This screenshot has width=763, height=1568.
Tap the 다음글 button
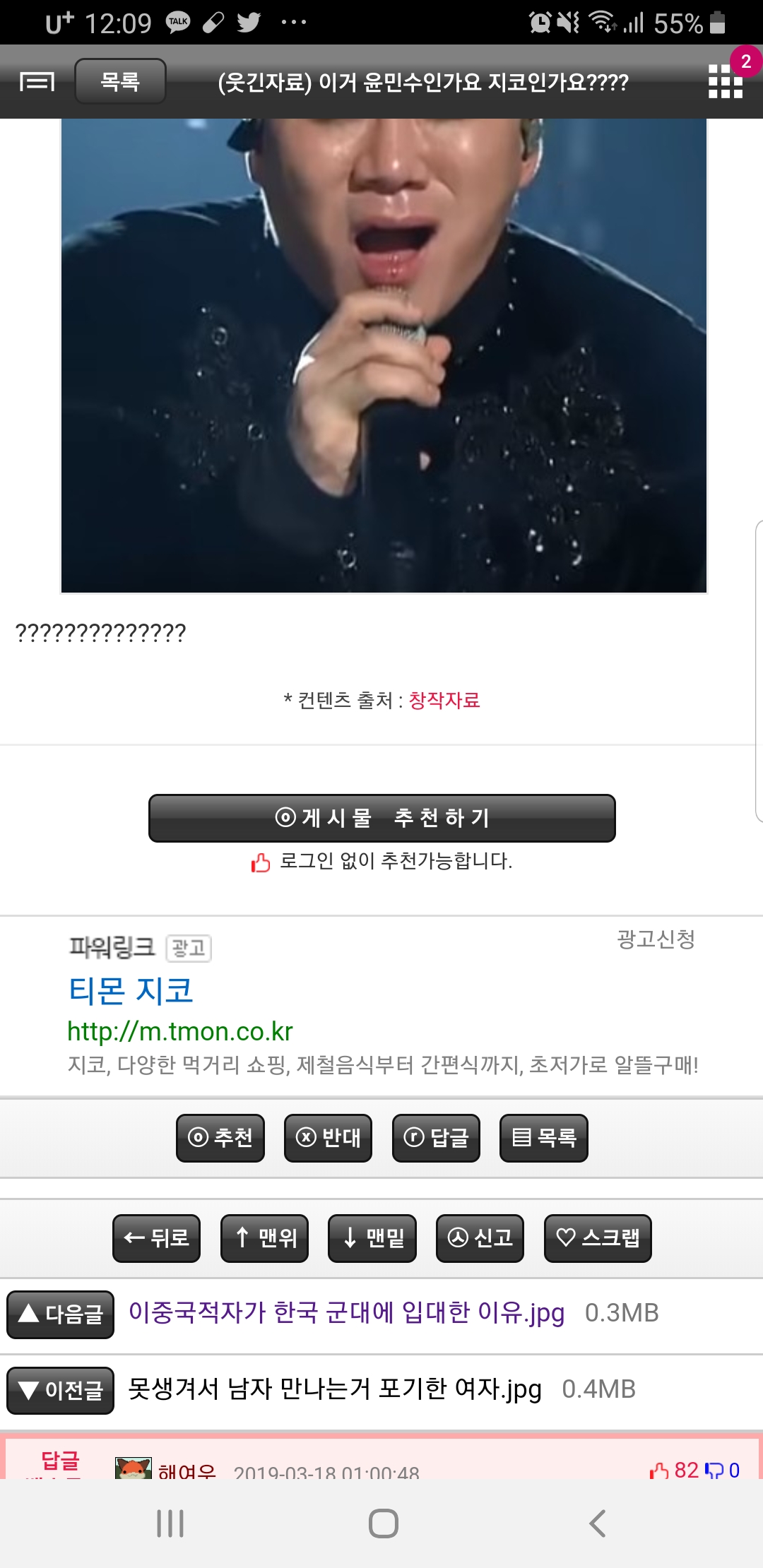(60, 1314)
